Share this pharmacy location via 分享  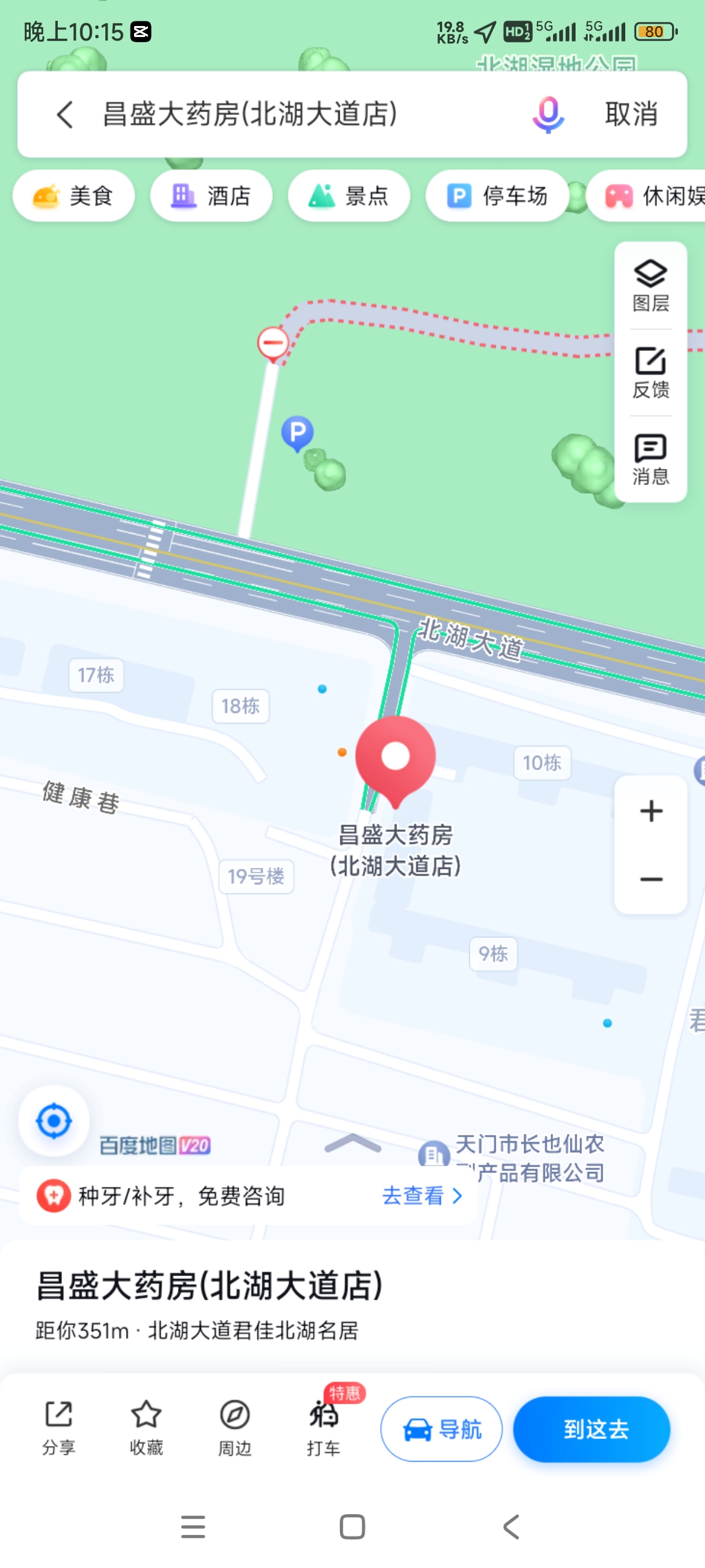coord(58,1428)
